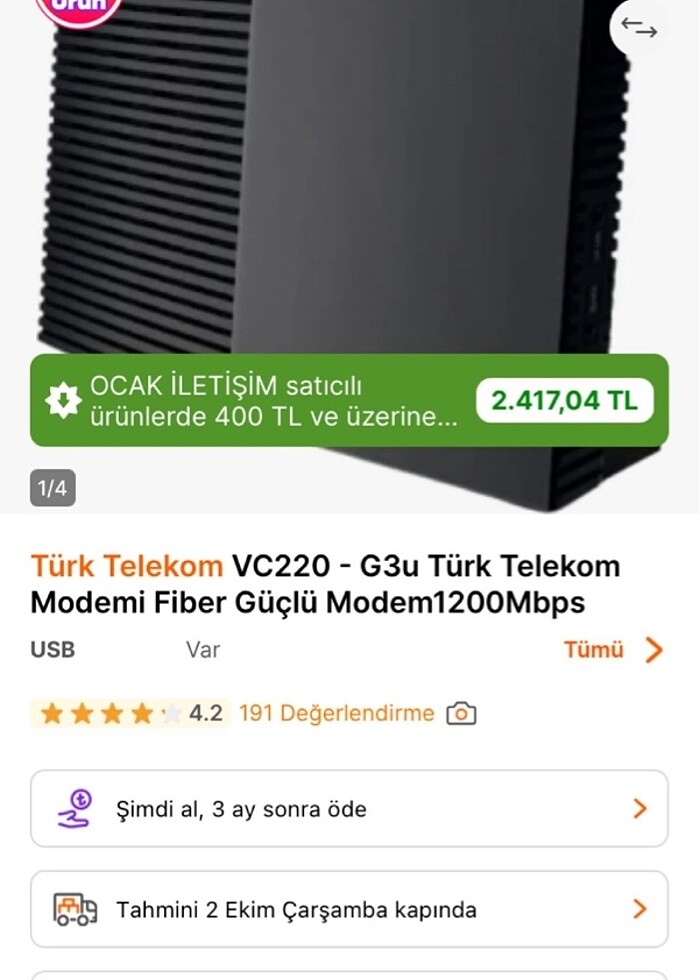The width and height of the screenshot is (700, 980).
Task: Show all product features via Tümü
Action: coord(612,650)
